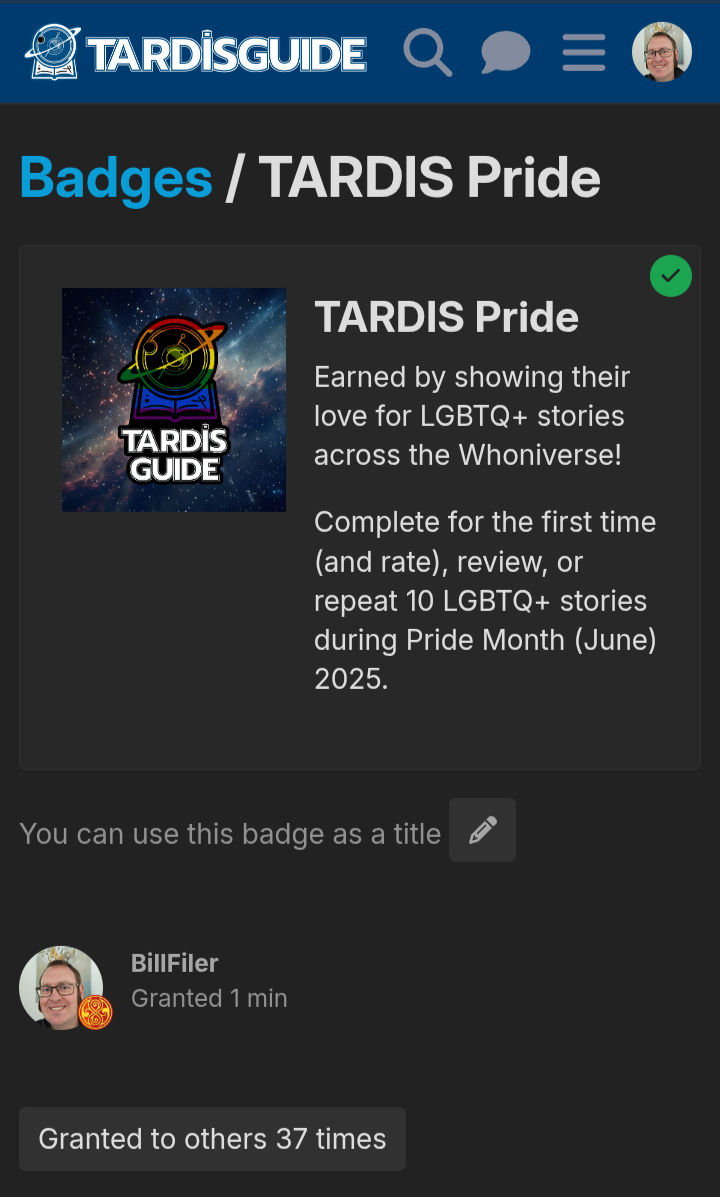
Task: View Granted to others 37 times
Action: coord(212,1139)
